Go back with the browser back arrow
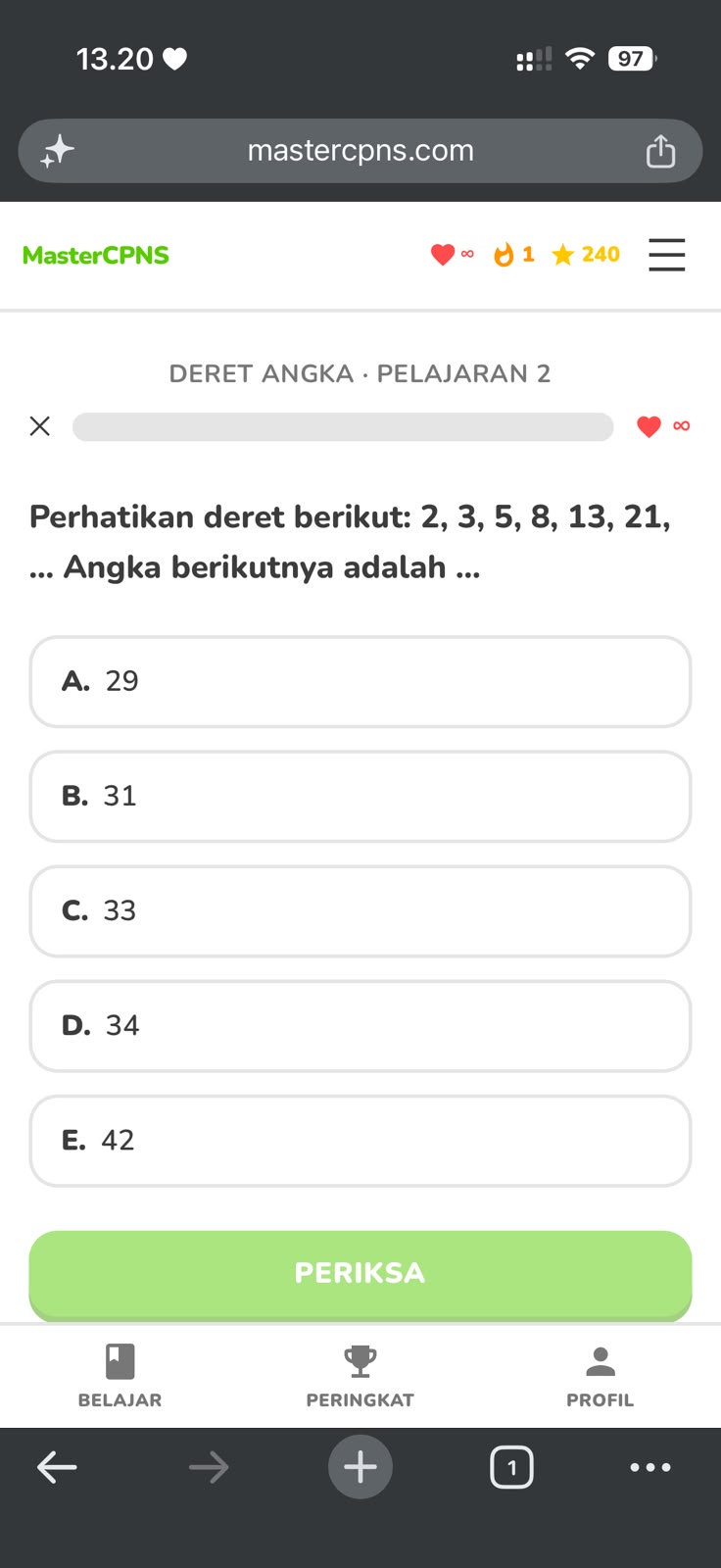This screenshot has height=1568, width=721. (57, 1467)
